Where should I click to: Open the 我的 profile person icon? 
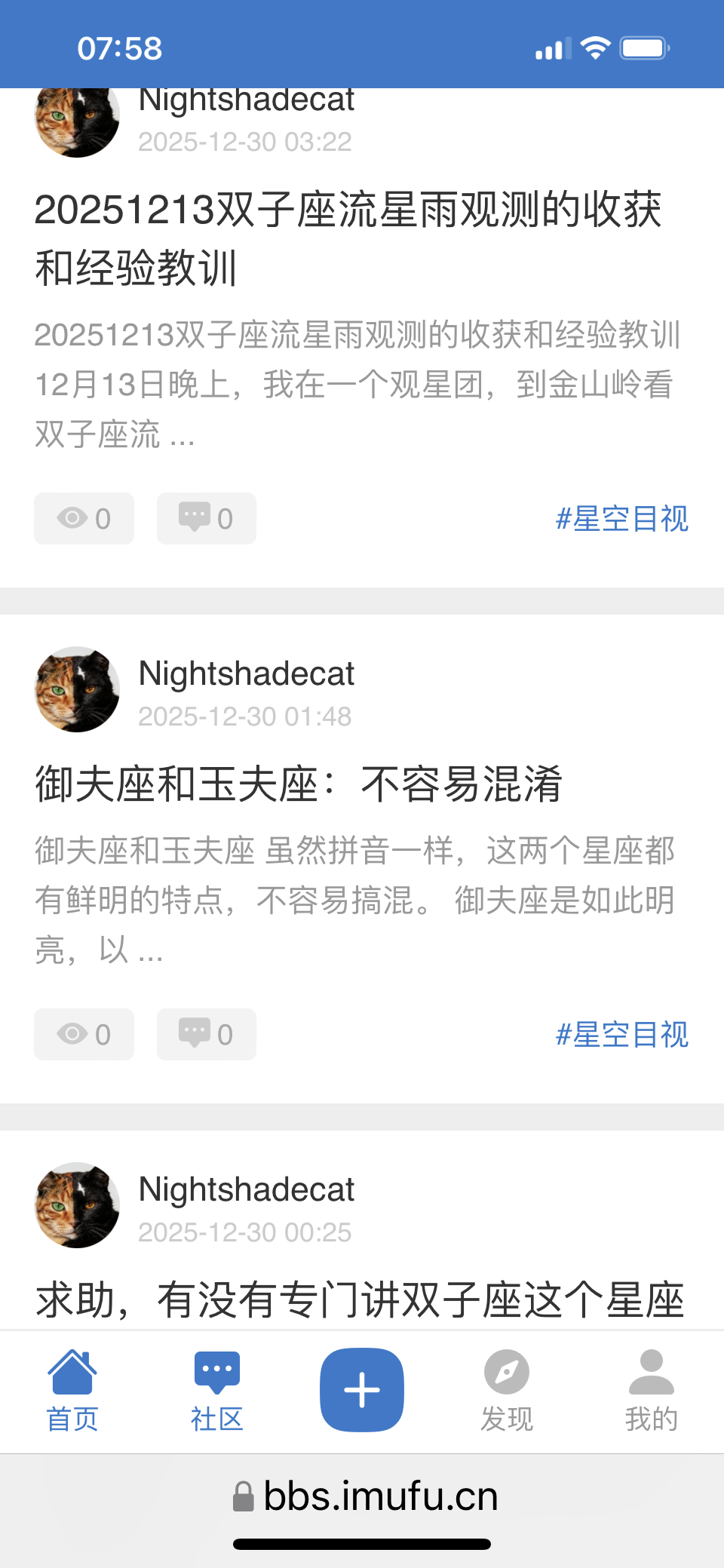pos(650,1373)
